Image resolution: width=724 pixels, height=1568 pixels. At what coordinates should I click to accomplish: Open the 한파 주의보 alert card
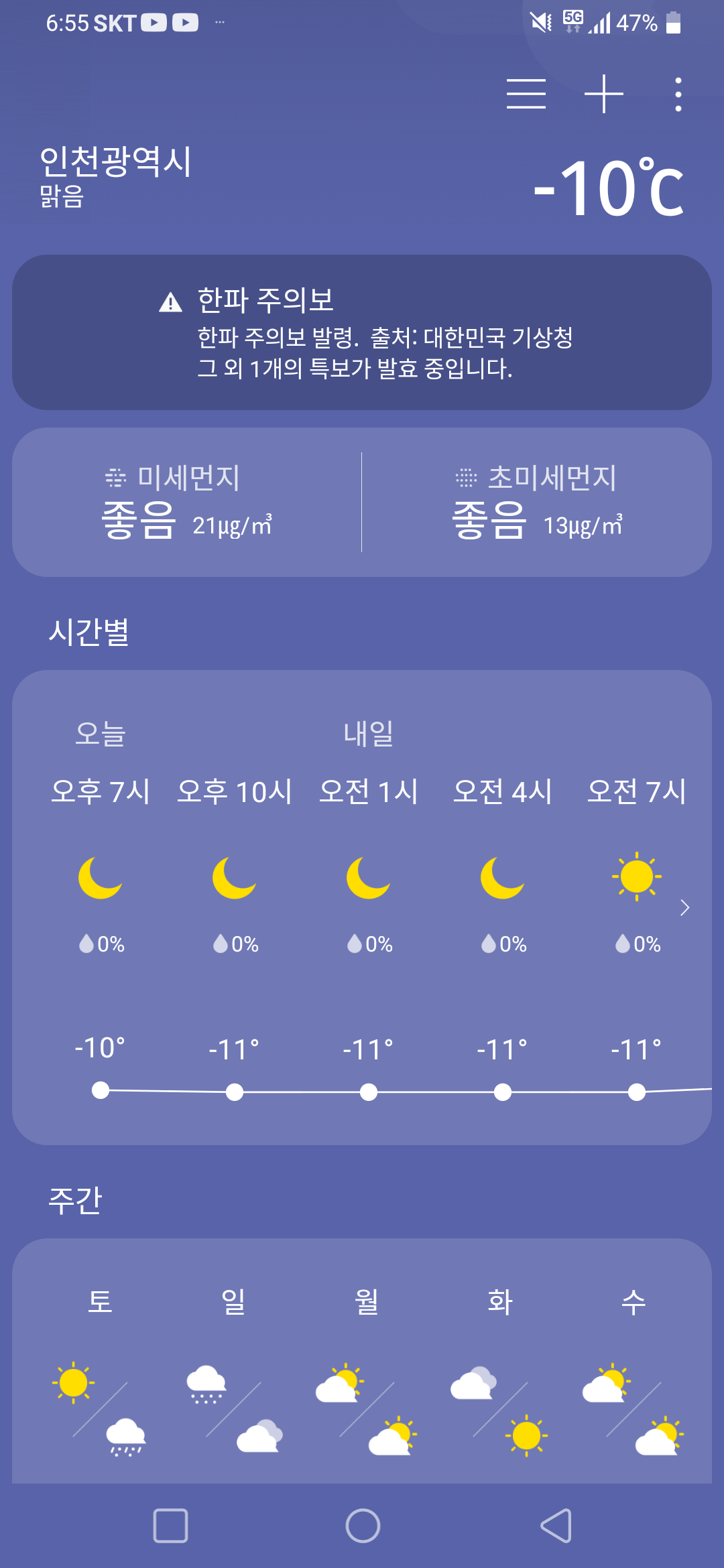[x=362, y=332]
